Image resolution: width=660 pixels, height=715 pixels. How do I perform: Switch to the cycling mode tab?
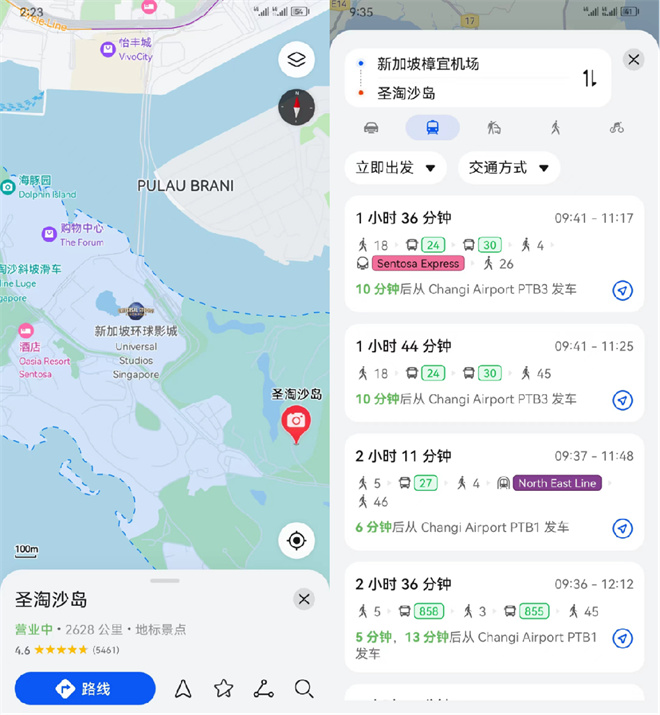pyautogui.click(x=617, y=128)
